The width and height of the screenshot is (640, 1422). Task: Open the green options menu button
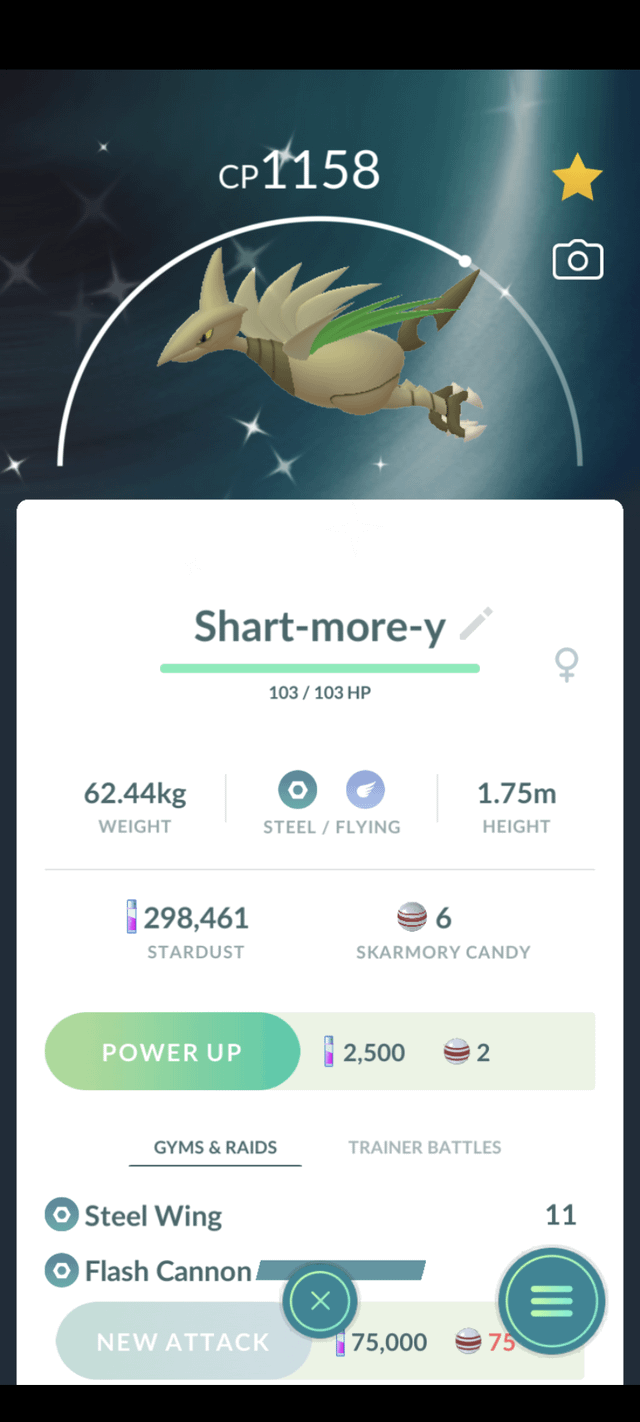pyautogui.click(x=551, y=1301)
